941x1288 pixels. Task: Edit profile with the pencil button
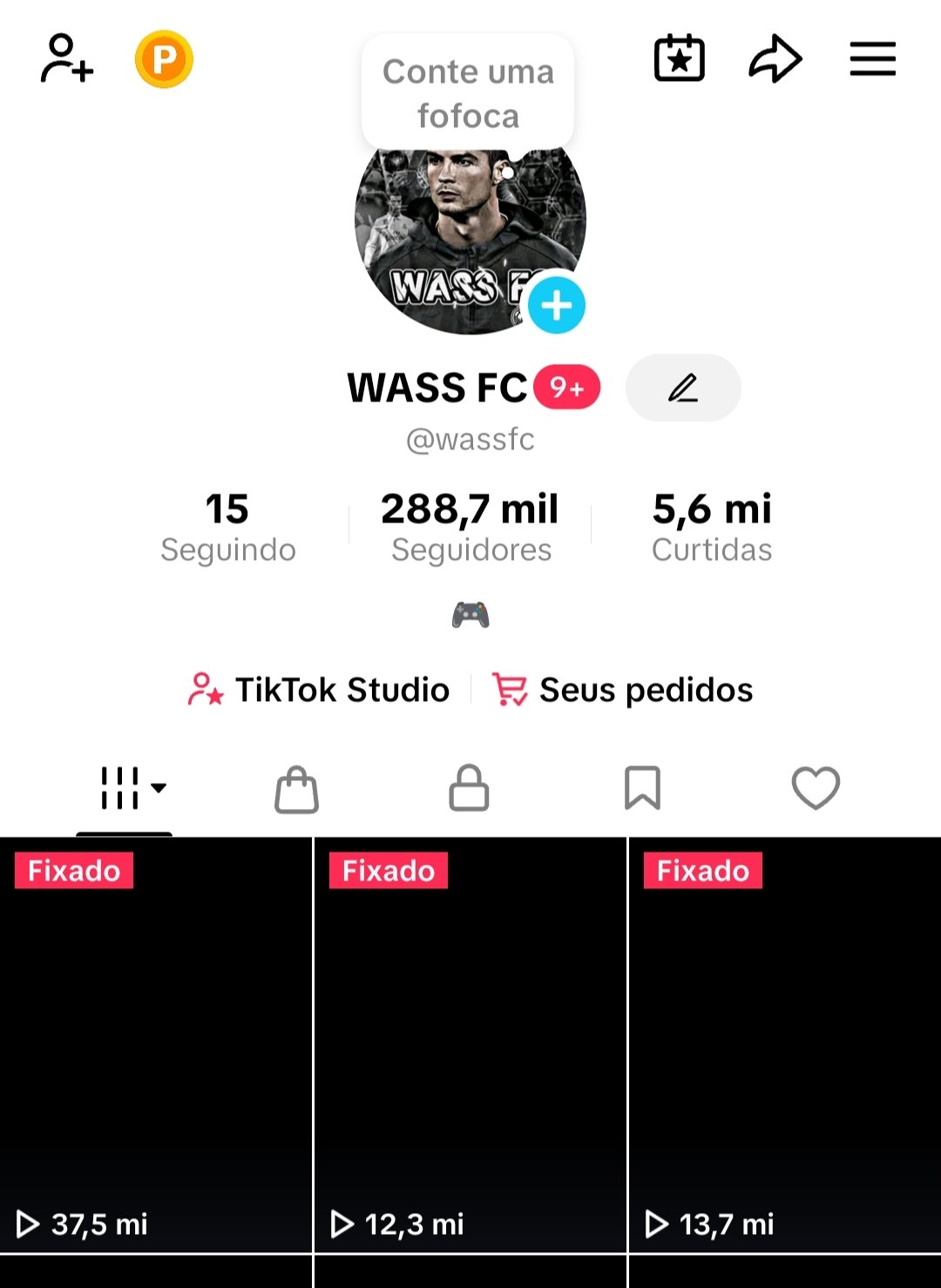tap(683, 388)
